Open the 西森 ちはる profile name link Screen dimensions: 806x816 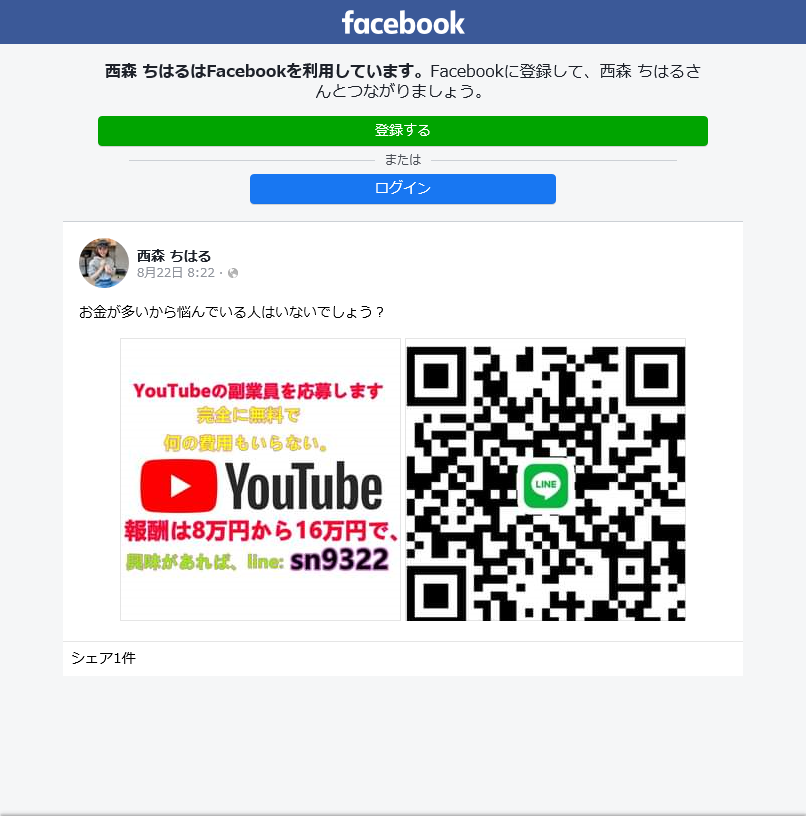tap(174, 255)
